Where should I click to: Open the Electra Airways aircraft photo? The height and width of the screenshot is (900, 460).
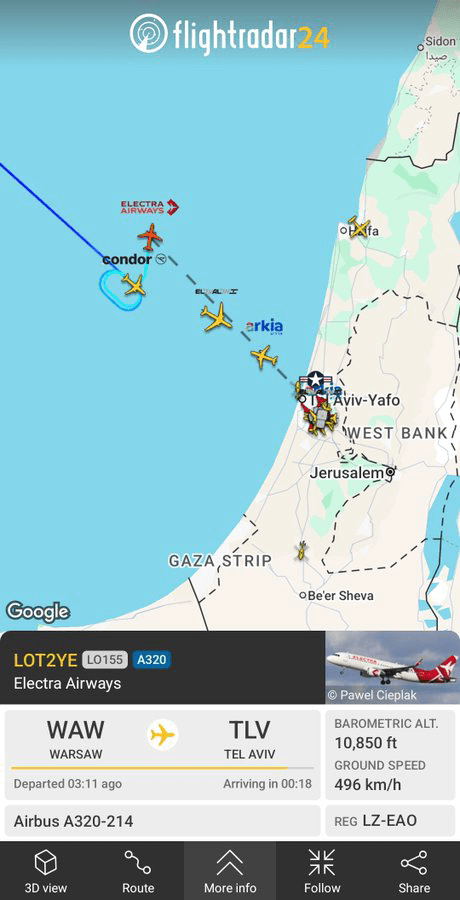tap(392, 667)
